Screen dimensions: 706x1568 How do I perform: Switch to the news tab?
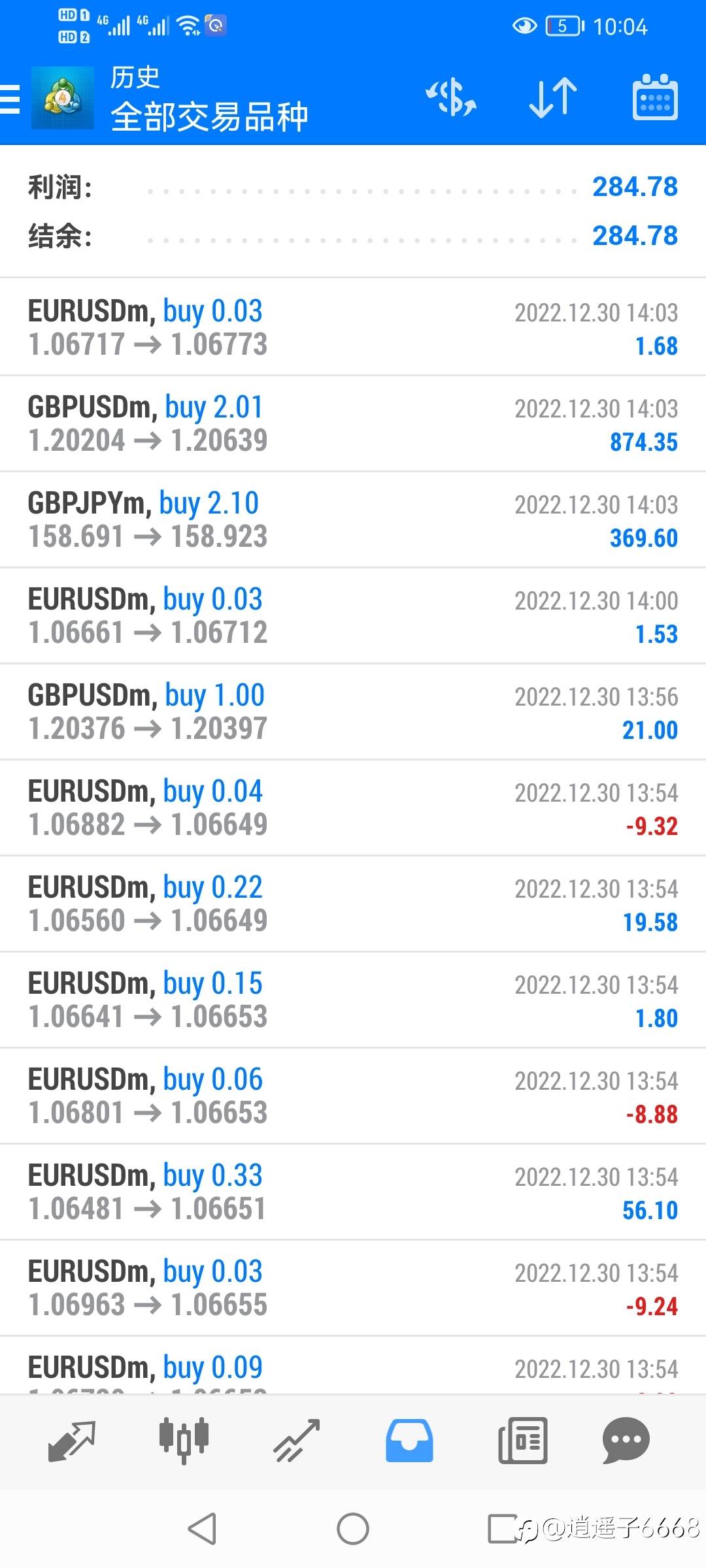pyautogui.click(x=522, y=1441)
